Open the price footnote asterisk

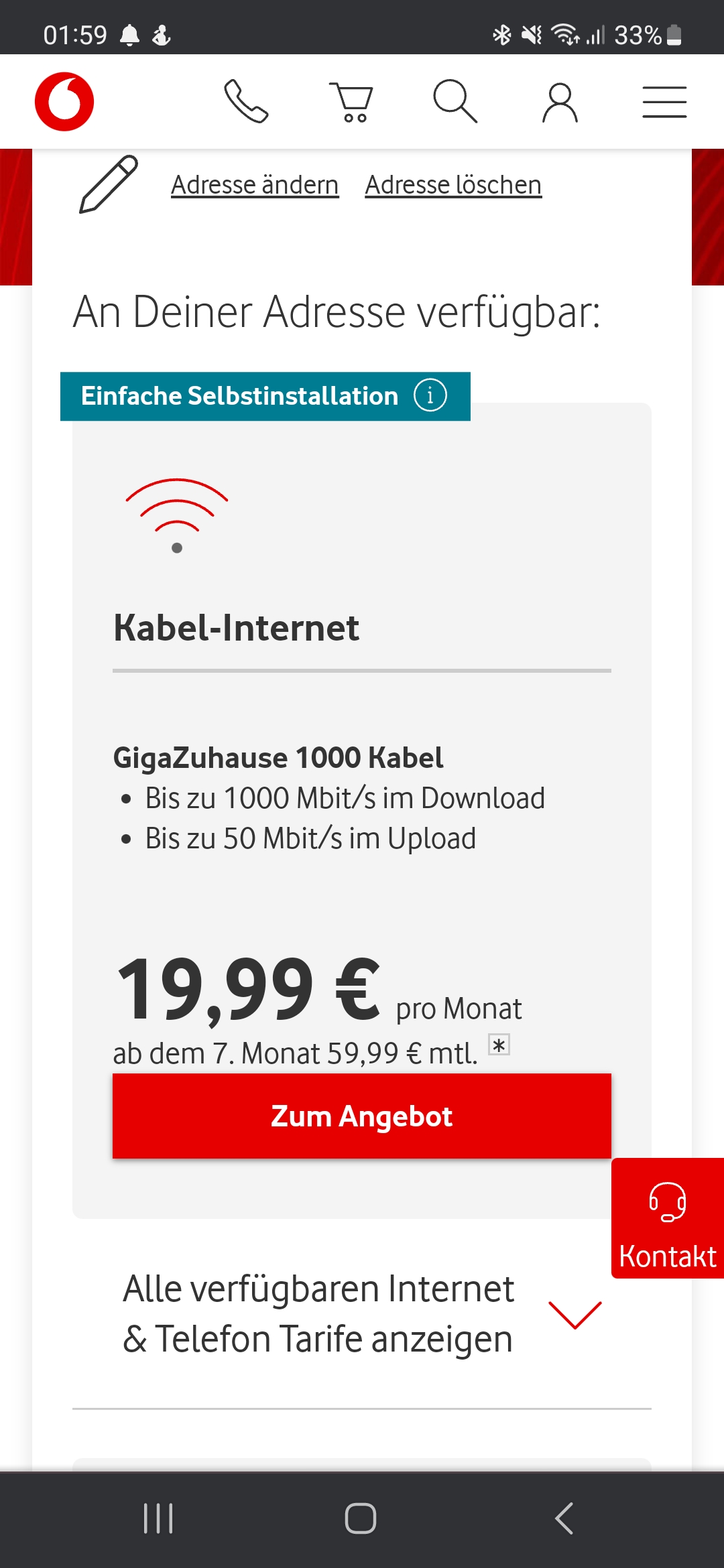499,1045
